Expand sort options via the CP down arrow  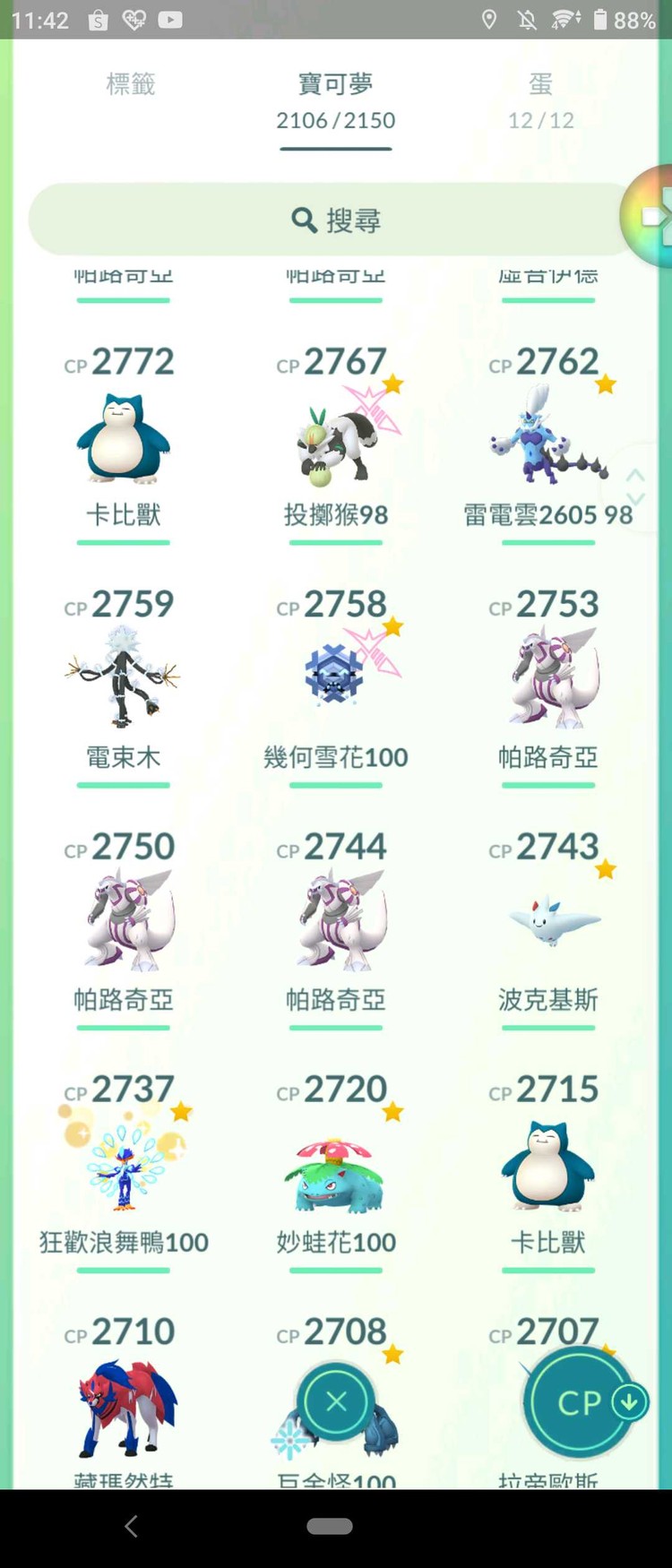click(627, 1403)
